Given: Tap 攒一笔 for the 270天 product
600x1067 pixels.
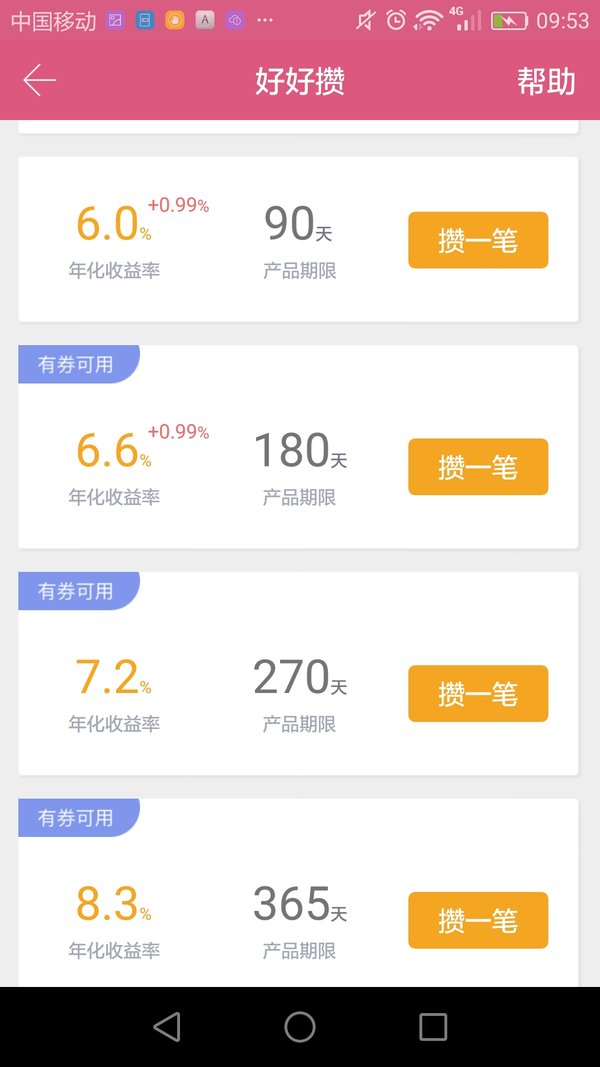Looking at the screenshot, I should pos(478,693).
